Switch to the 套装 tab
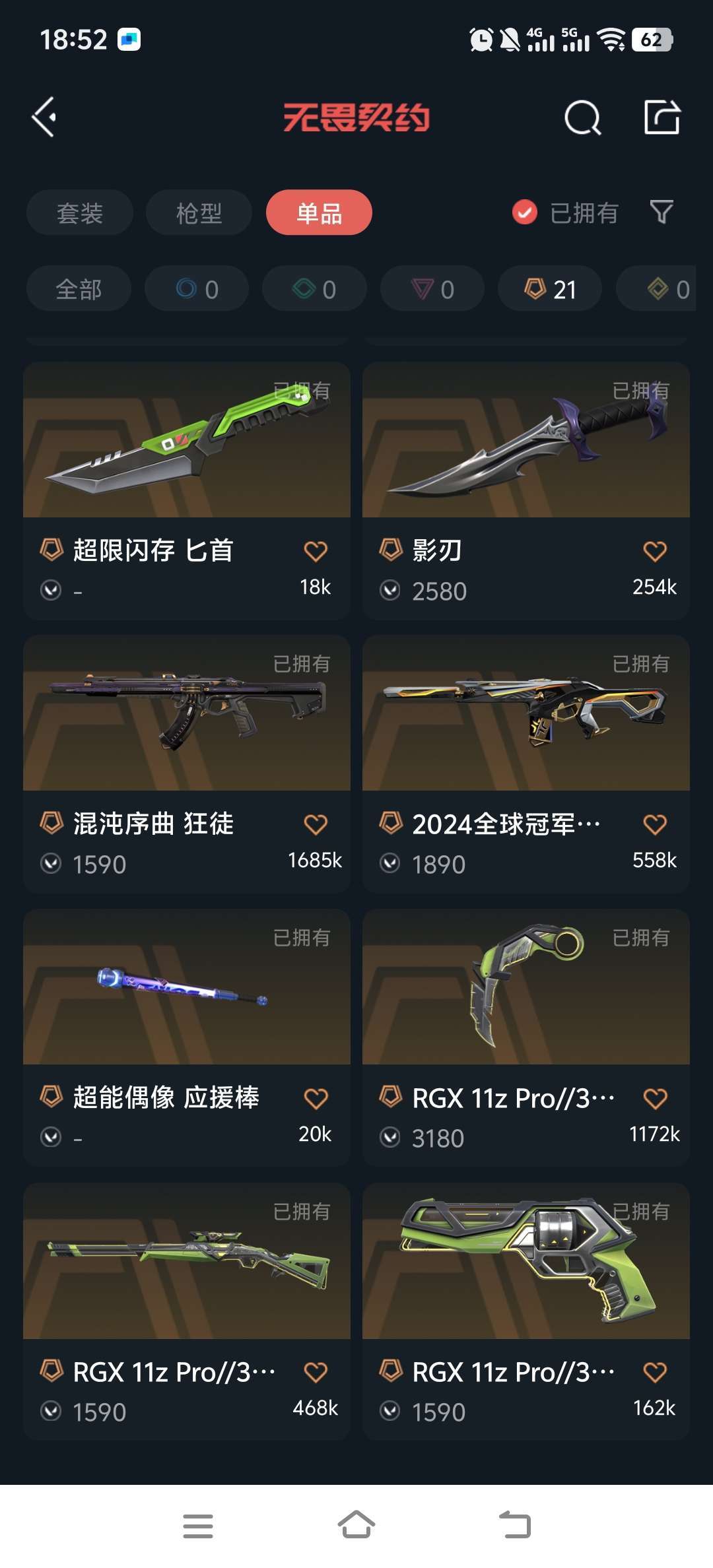 click(x=80, y=213)
